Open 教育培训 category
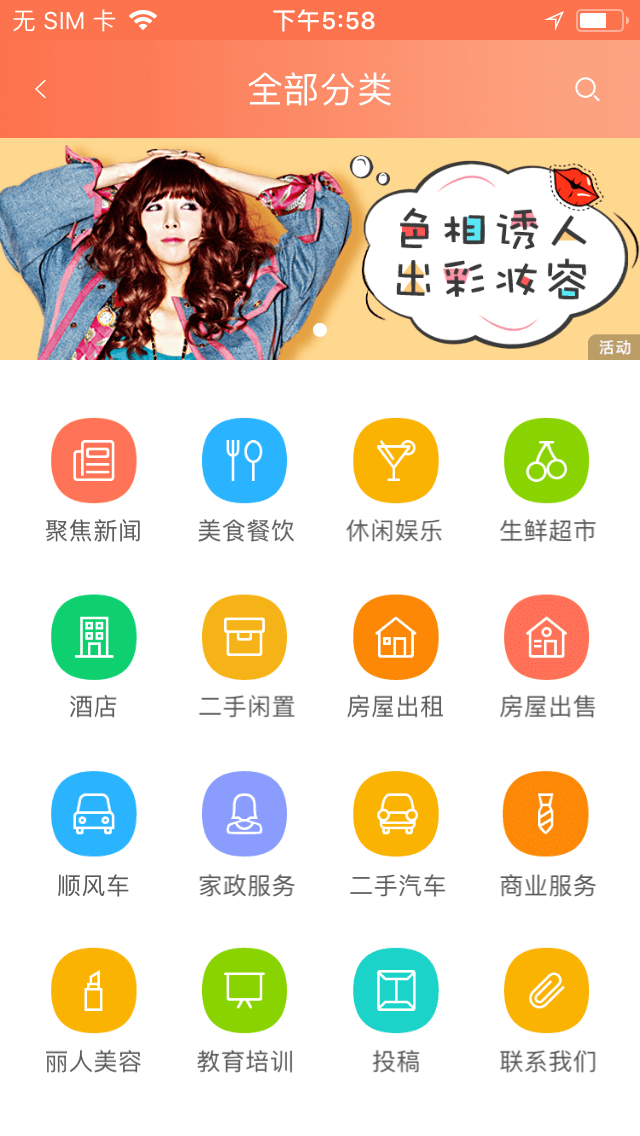This screenshot has width=640, height=1136. click(245, 991)
